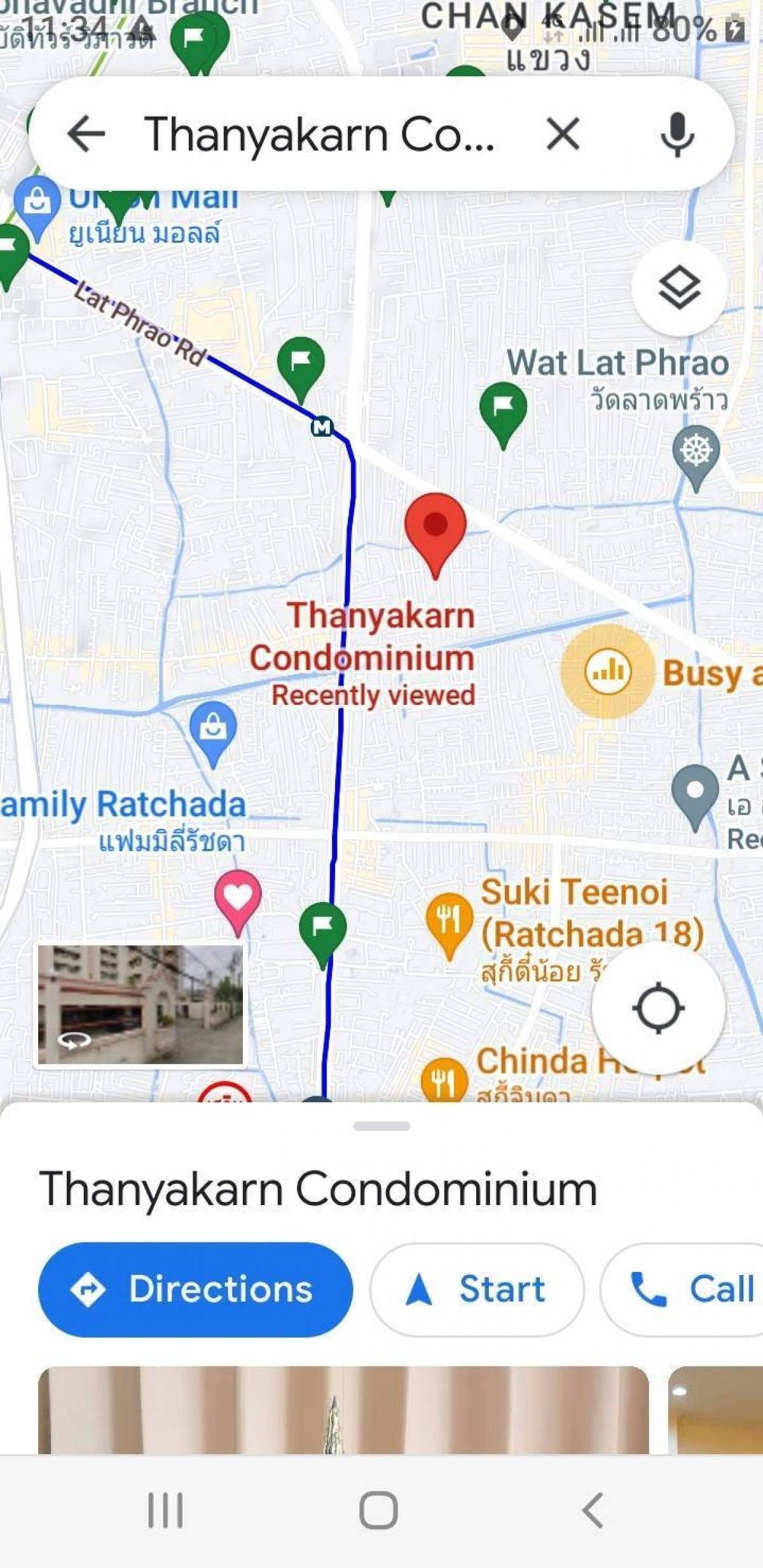Expand the place sheet using its handle

click(x=381, y=1126)
